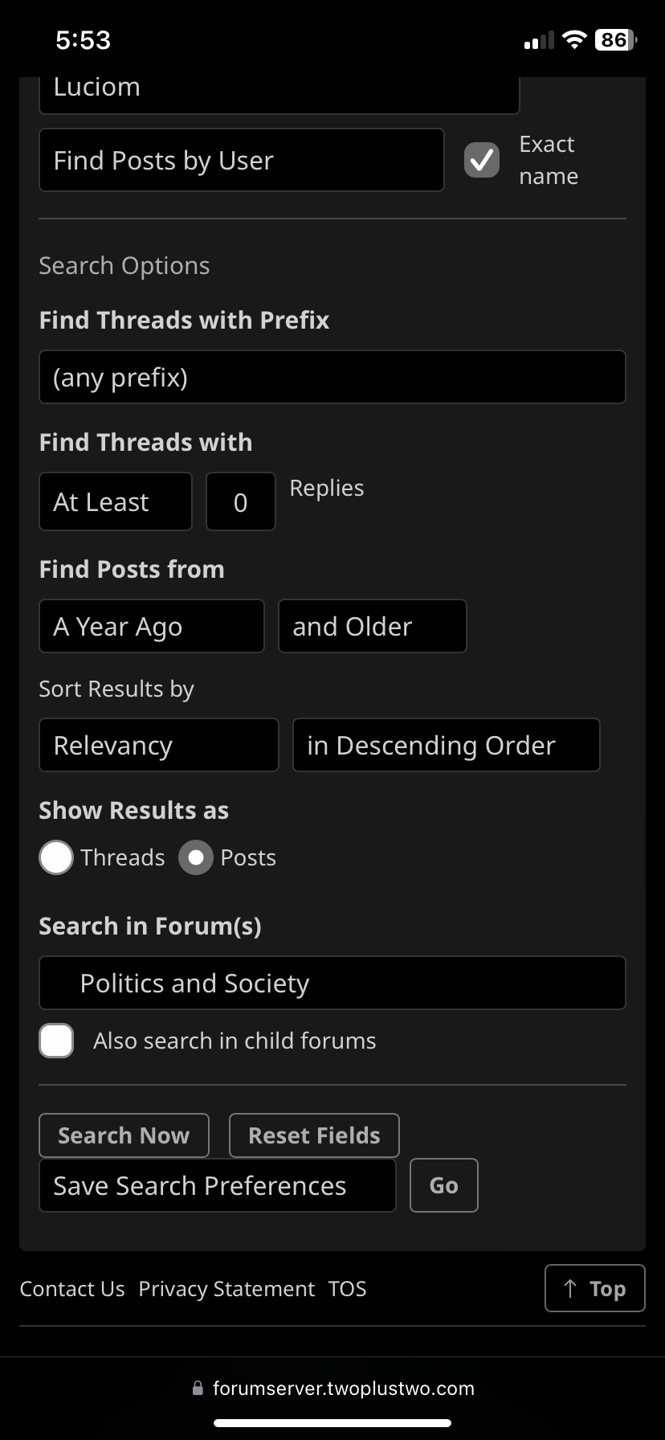Tap the Go button

[x=444, y=1185]
